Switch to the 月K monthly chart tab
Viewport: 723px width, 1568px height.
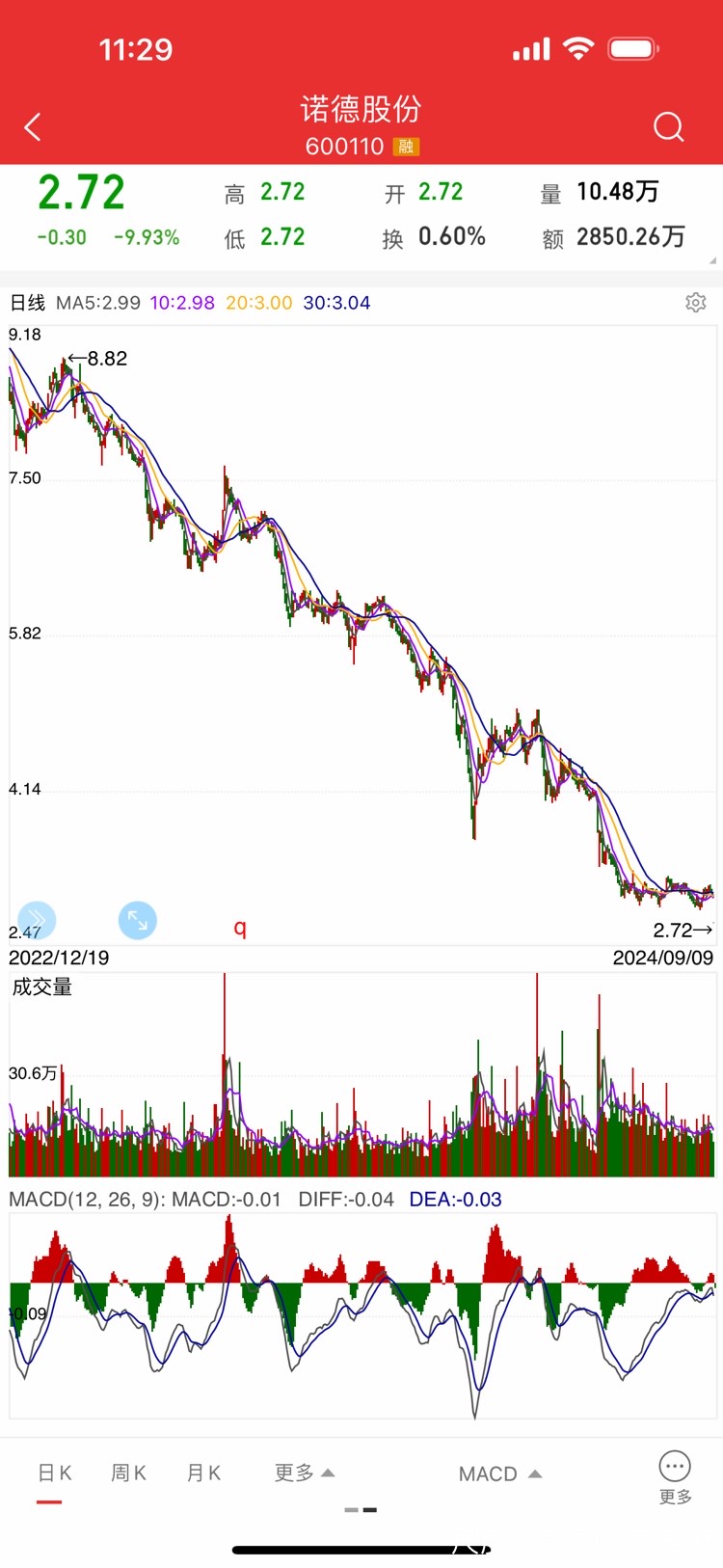tap(203, 1473)
